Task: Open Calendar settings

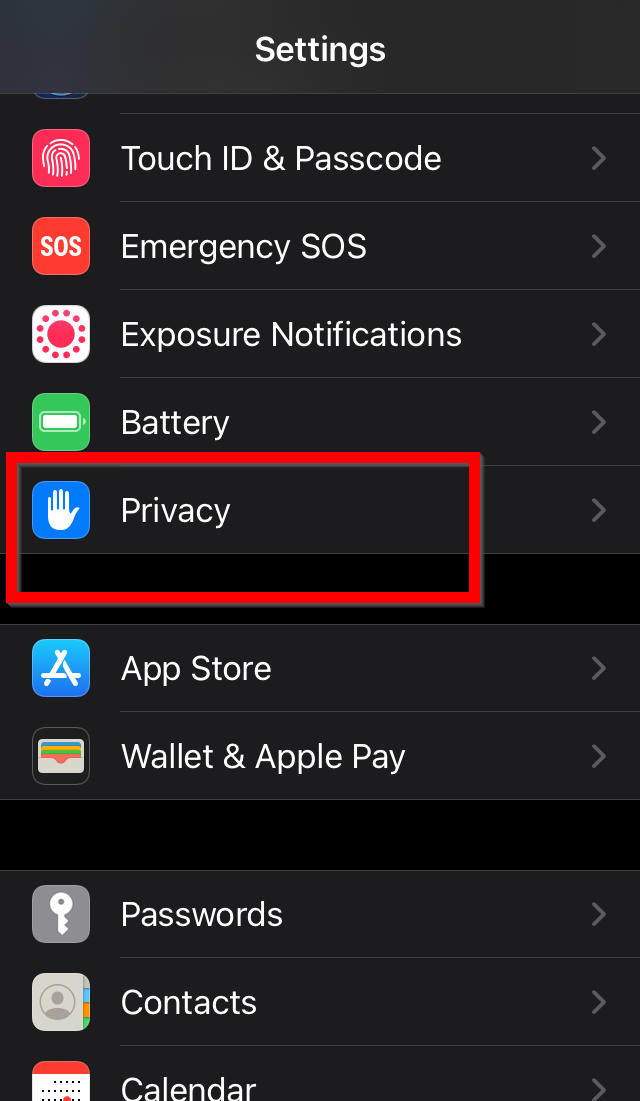Action: [x=320, y=1074]
